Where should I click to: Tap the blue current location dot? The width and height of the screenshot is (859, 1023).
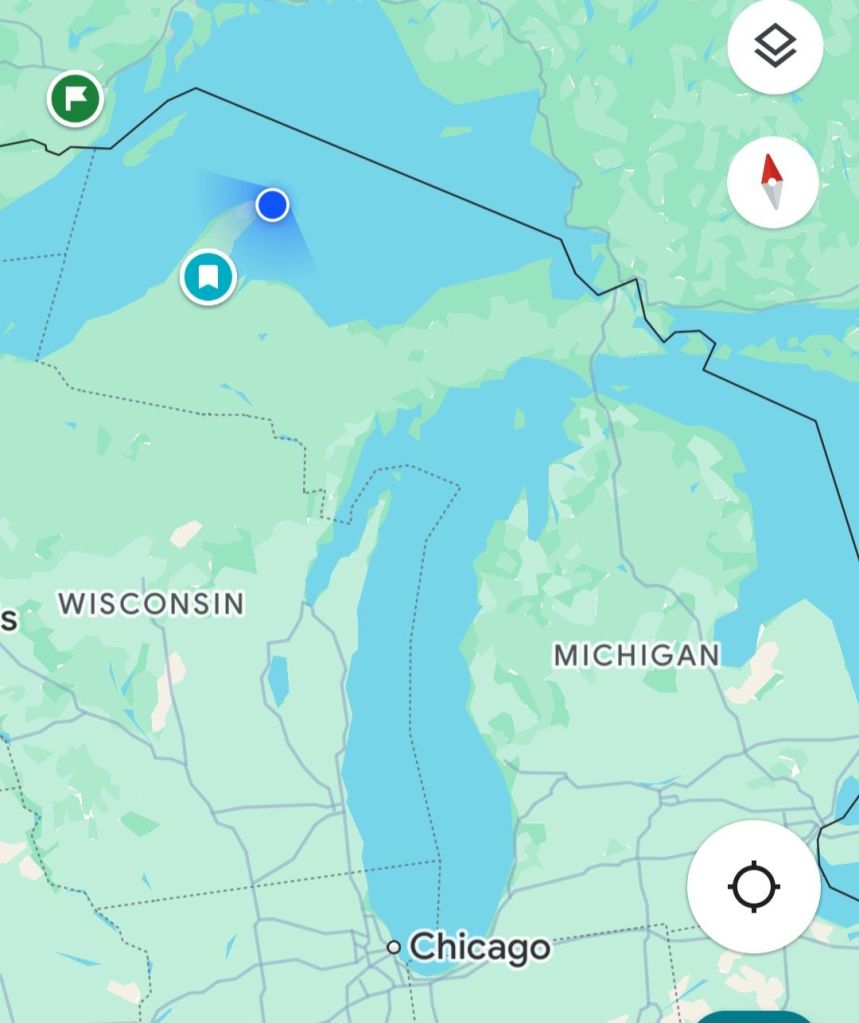tap(272, 205)
